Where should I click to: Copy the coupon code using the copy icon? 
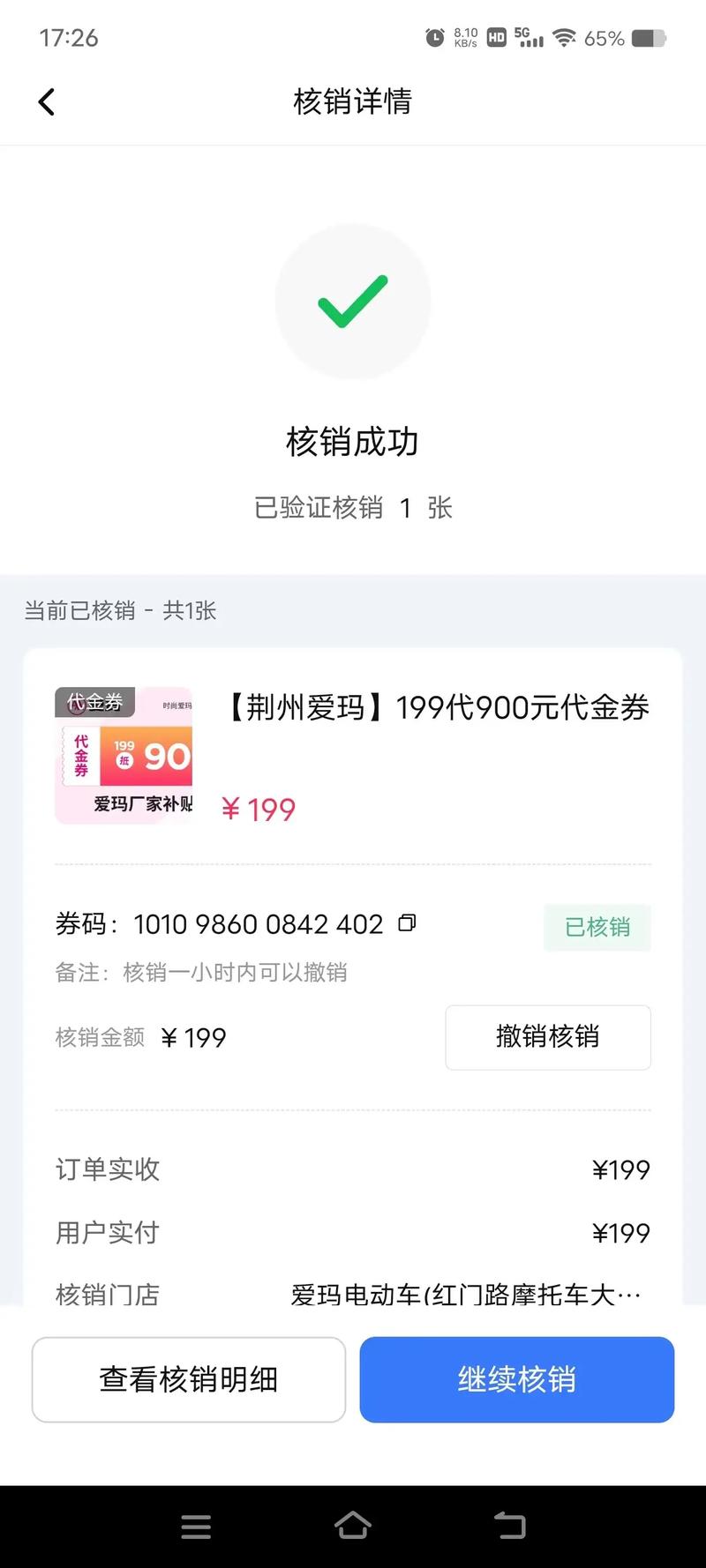pos(407,924)
